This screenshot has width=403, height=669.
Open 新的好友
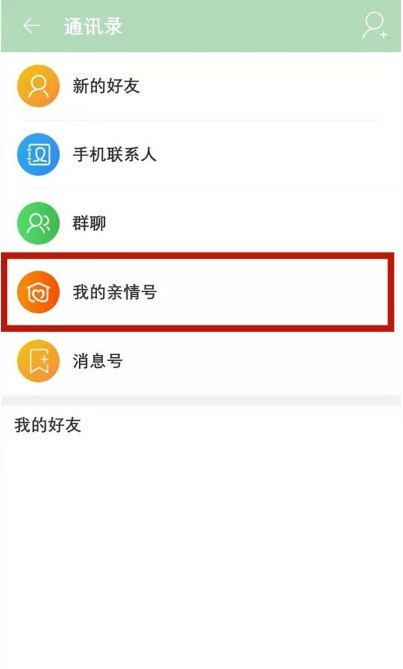(x=201, y=86)
